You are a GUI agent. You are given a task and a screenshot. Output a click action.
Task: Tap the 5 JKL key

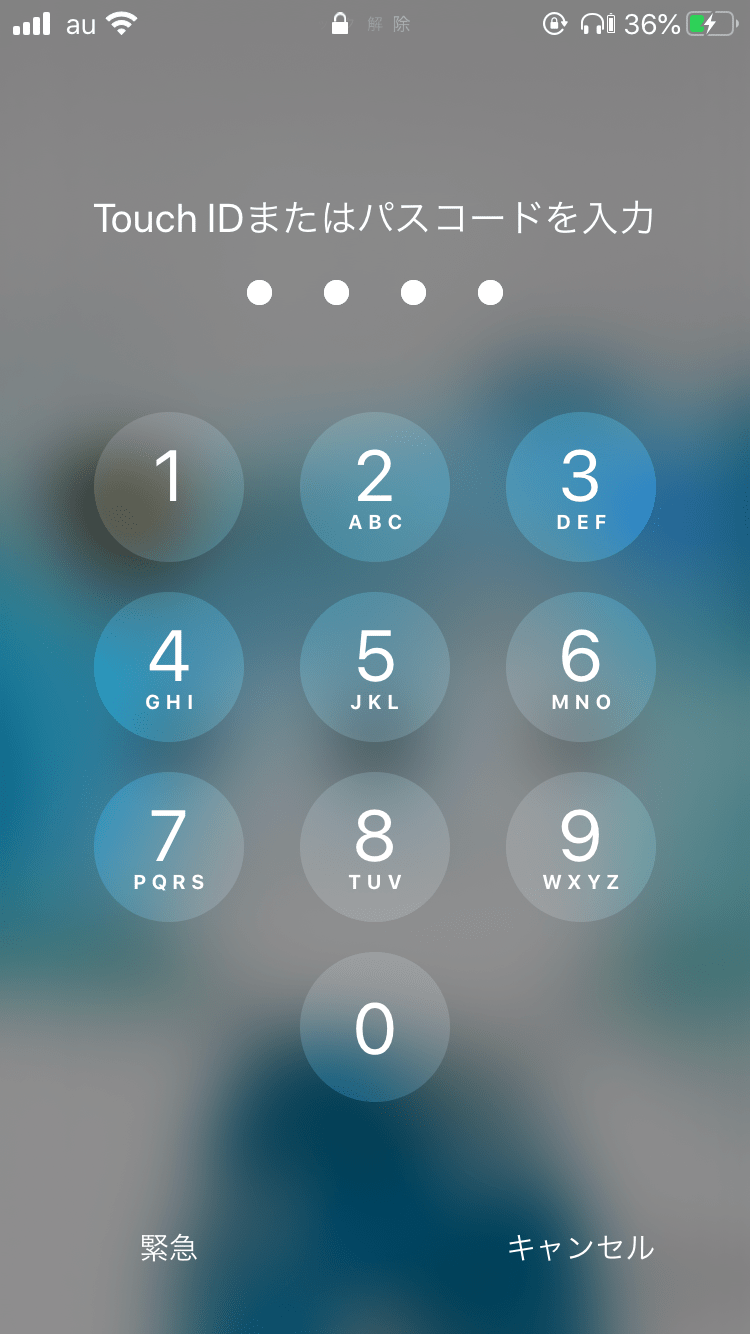pos(375,666)
